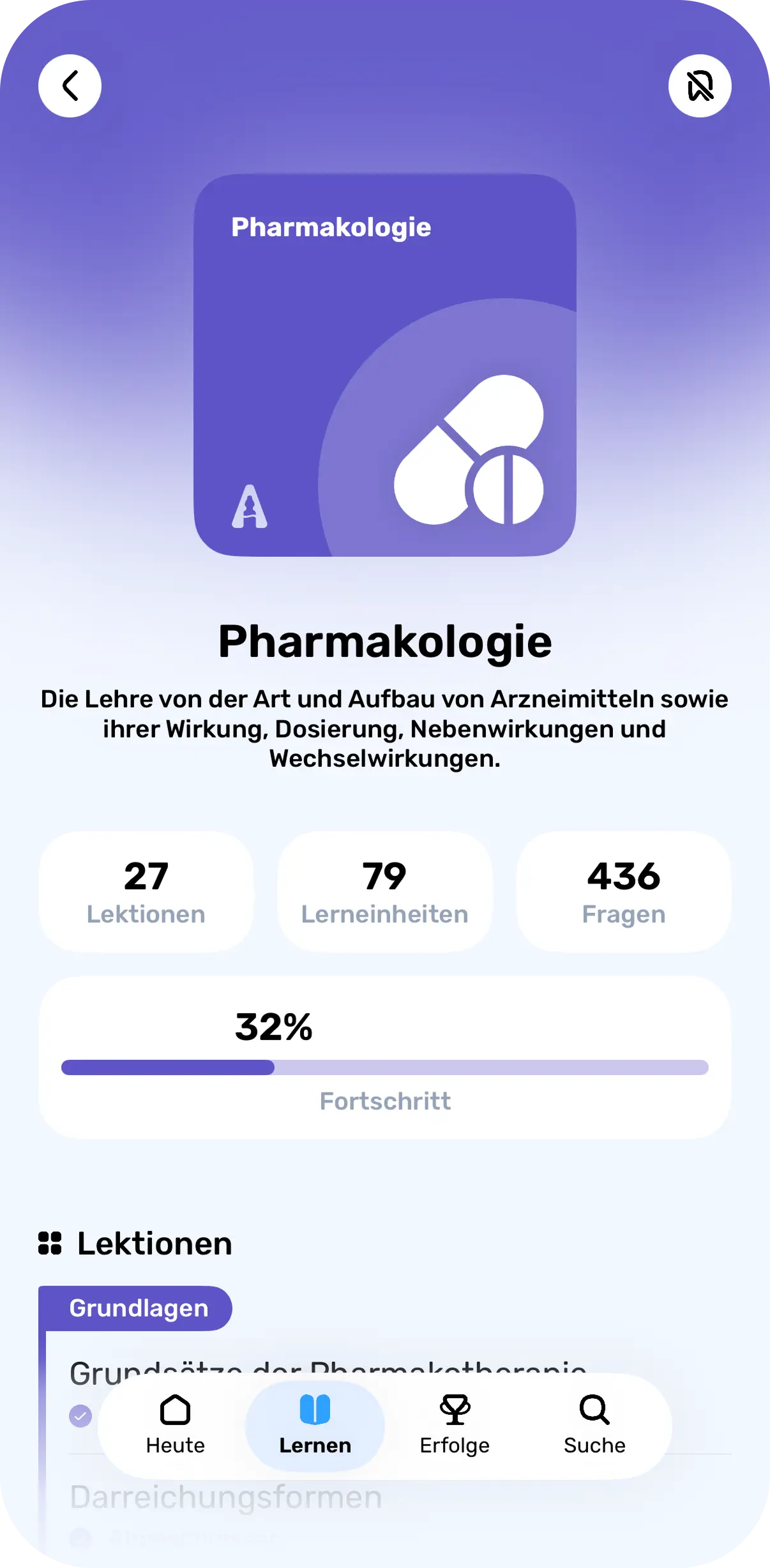Tap the 79 Lerneinheiten stat card
This screenshot has height=1568, width=770.
[385, 891]
